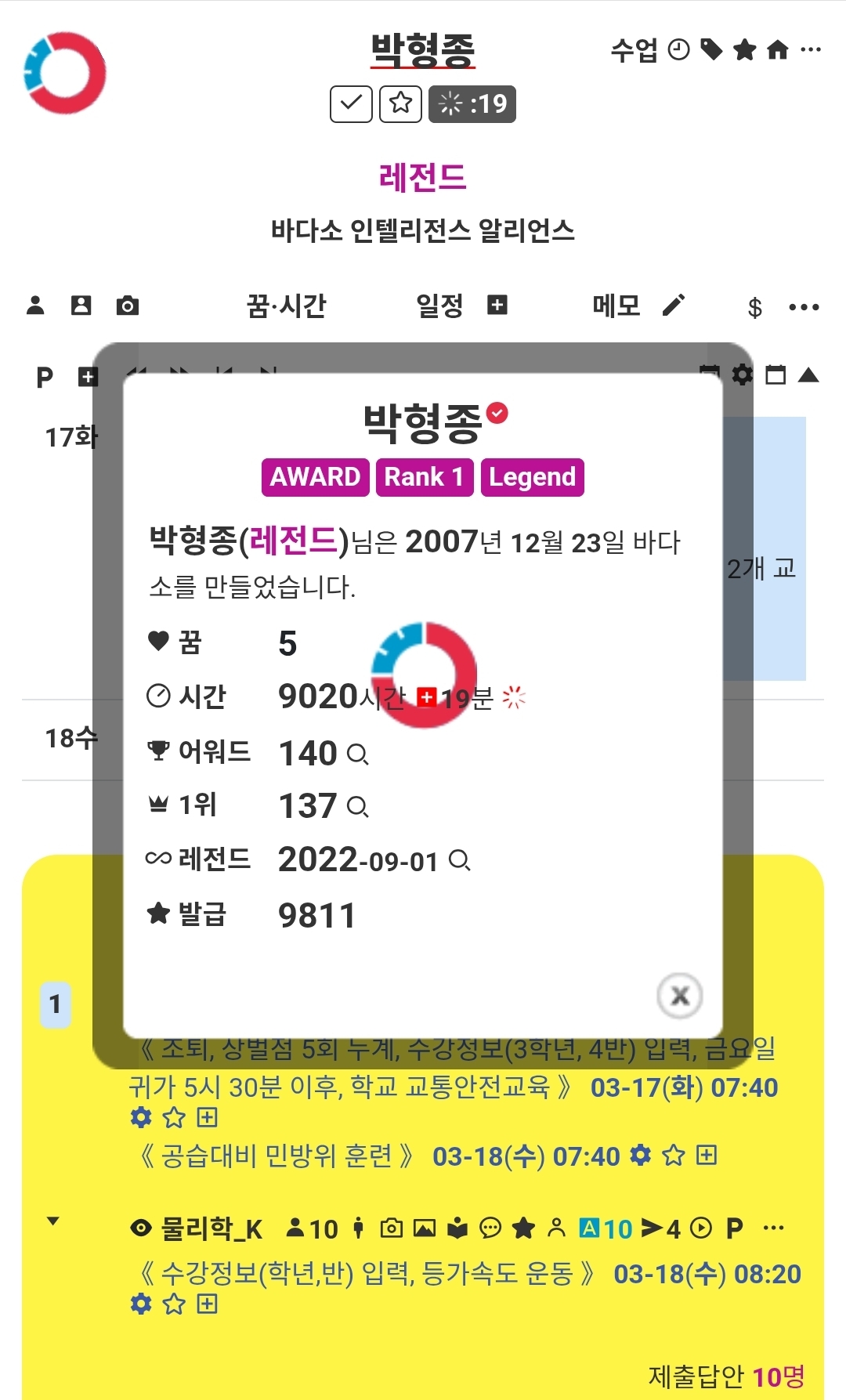Viewport: 846px width, 1400px height.
Task: Open the 수업 menu at top
Action: (634, 50)
